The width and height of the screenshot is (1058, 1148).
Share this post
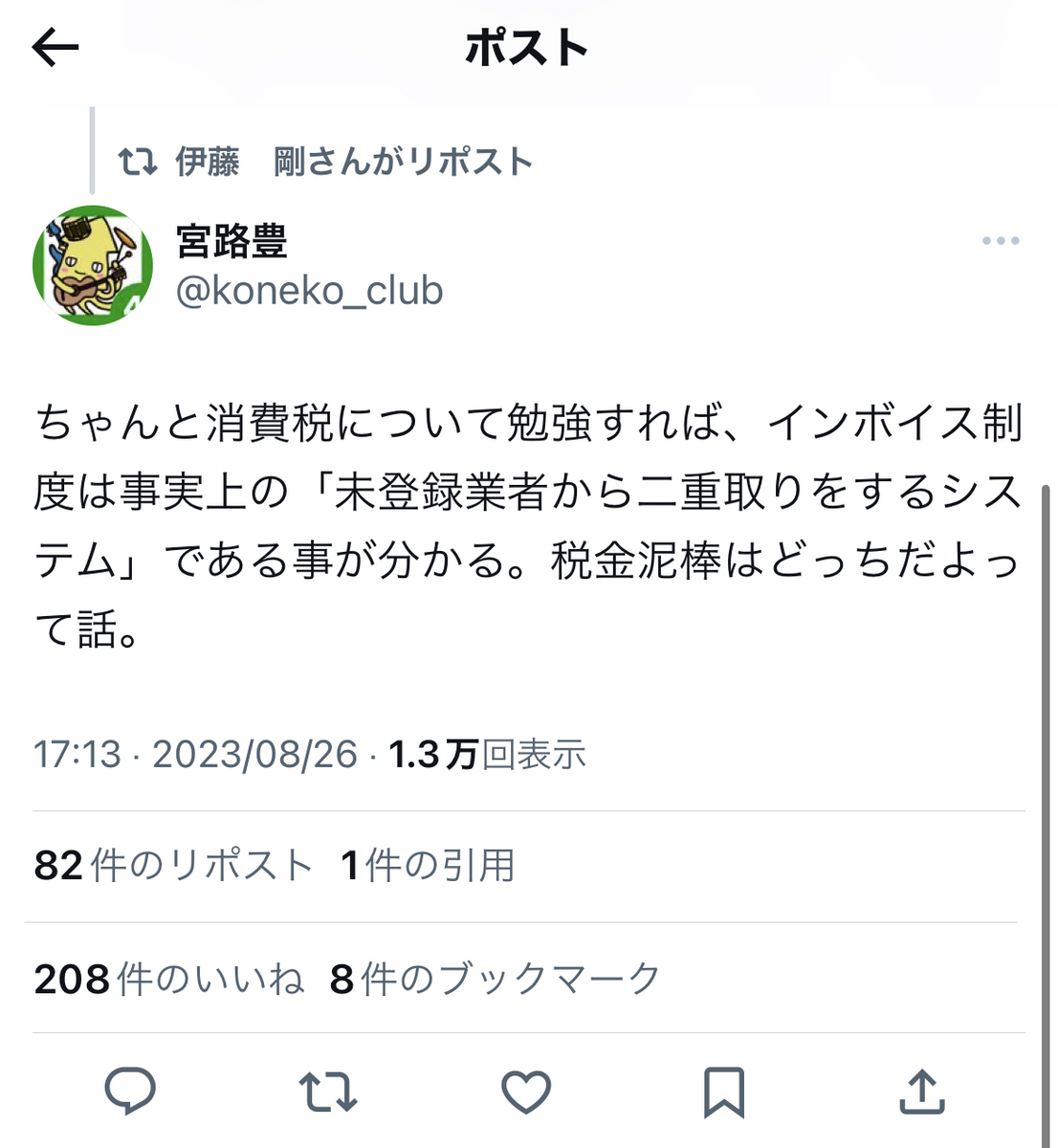click(922, 1092)
